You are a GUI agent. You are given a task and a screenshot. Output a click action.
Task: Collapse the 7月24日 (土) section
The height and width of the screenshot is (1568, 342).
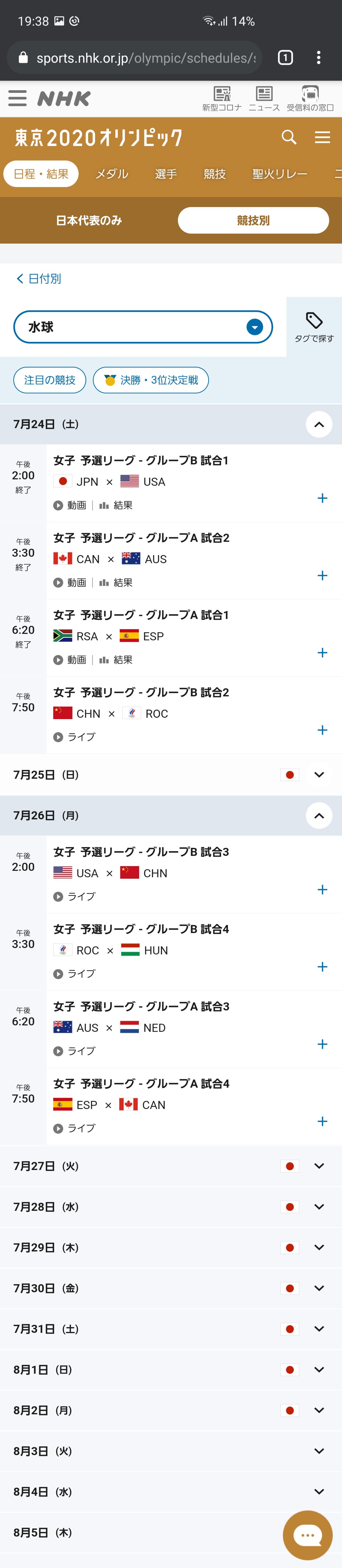point(319,424)
